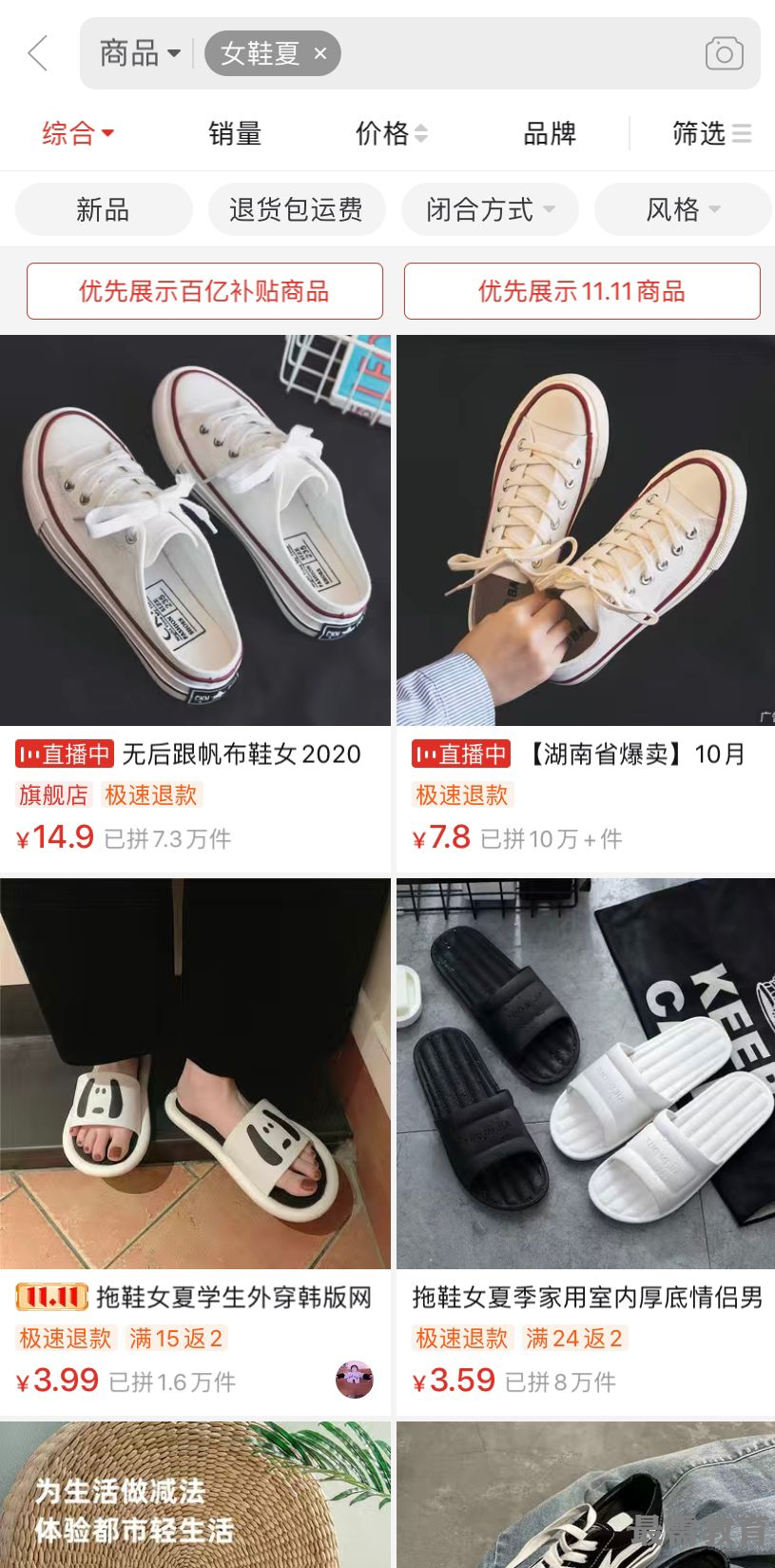Open the 无后跟帆布鞋女2020 product
Image resolution: width=775 pixels, height=1568 pixels.
[195, 531]
